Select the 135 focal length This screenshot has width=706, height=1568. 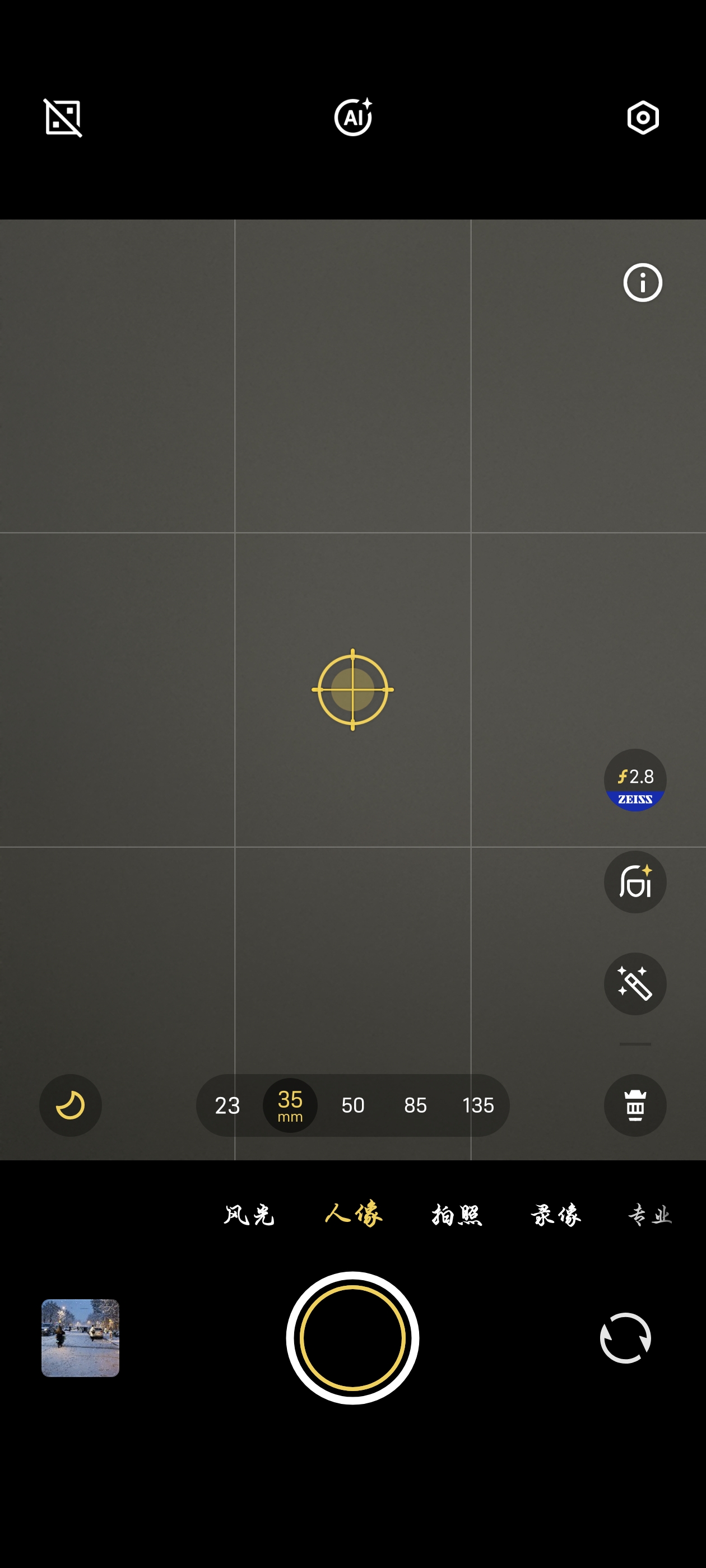tap(477, 1105)
